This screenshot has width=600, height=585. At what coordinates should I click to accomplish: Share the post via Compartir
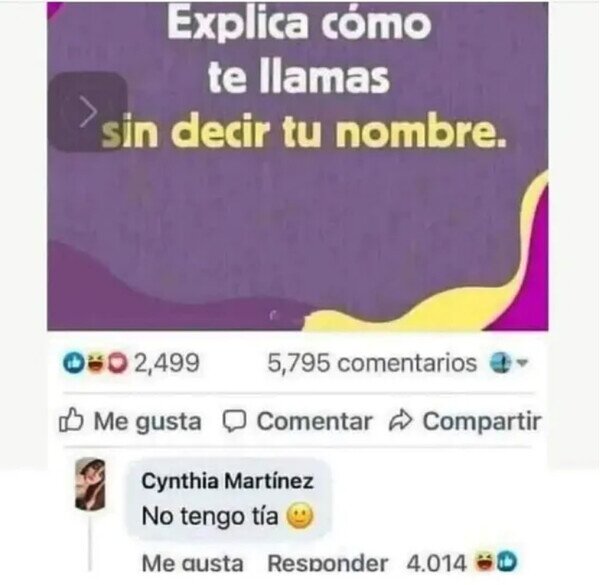(x=465, y=421)
